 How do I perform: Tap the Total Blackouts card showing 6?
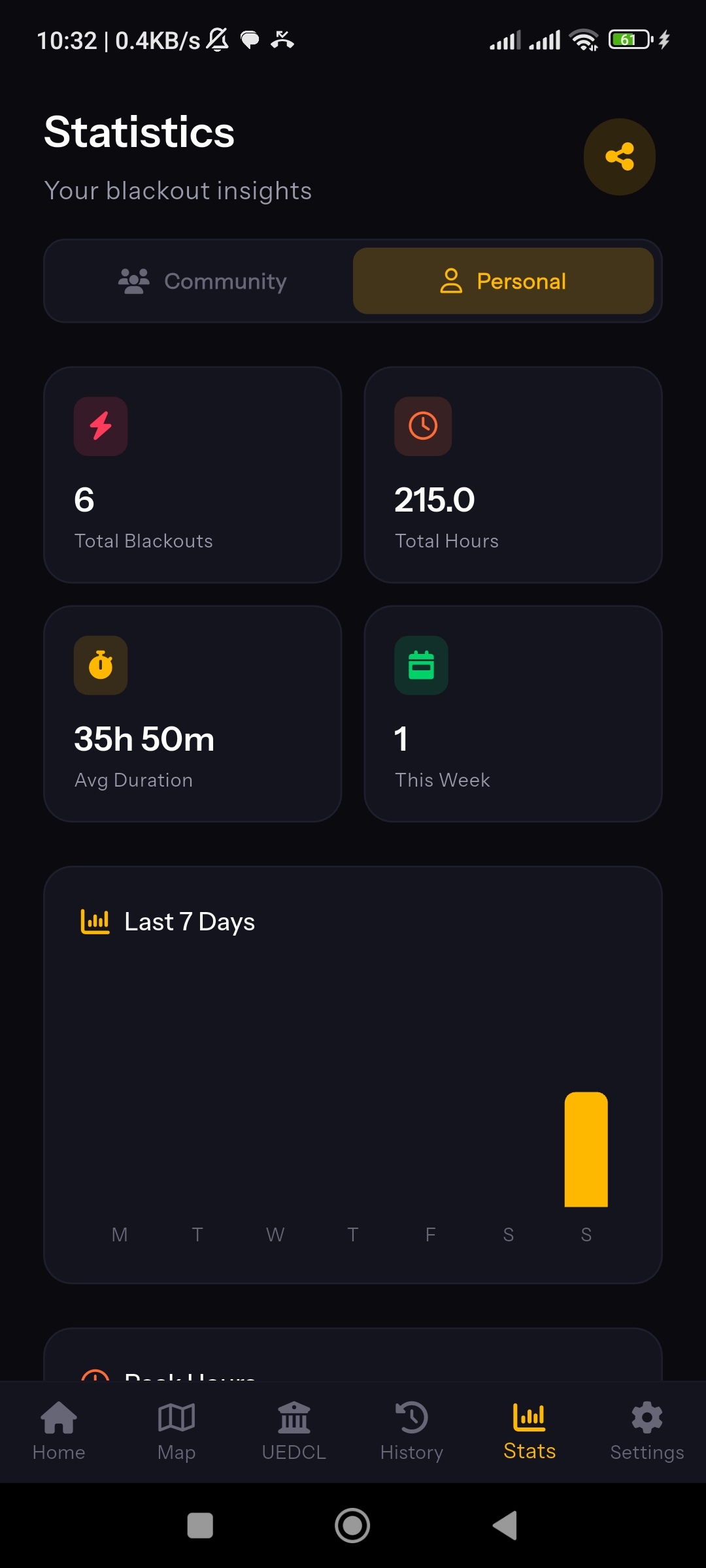coord(193,474)
